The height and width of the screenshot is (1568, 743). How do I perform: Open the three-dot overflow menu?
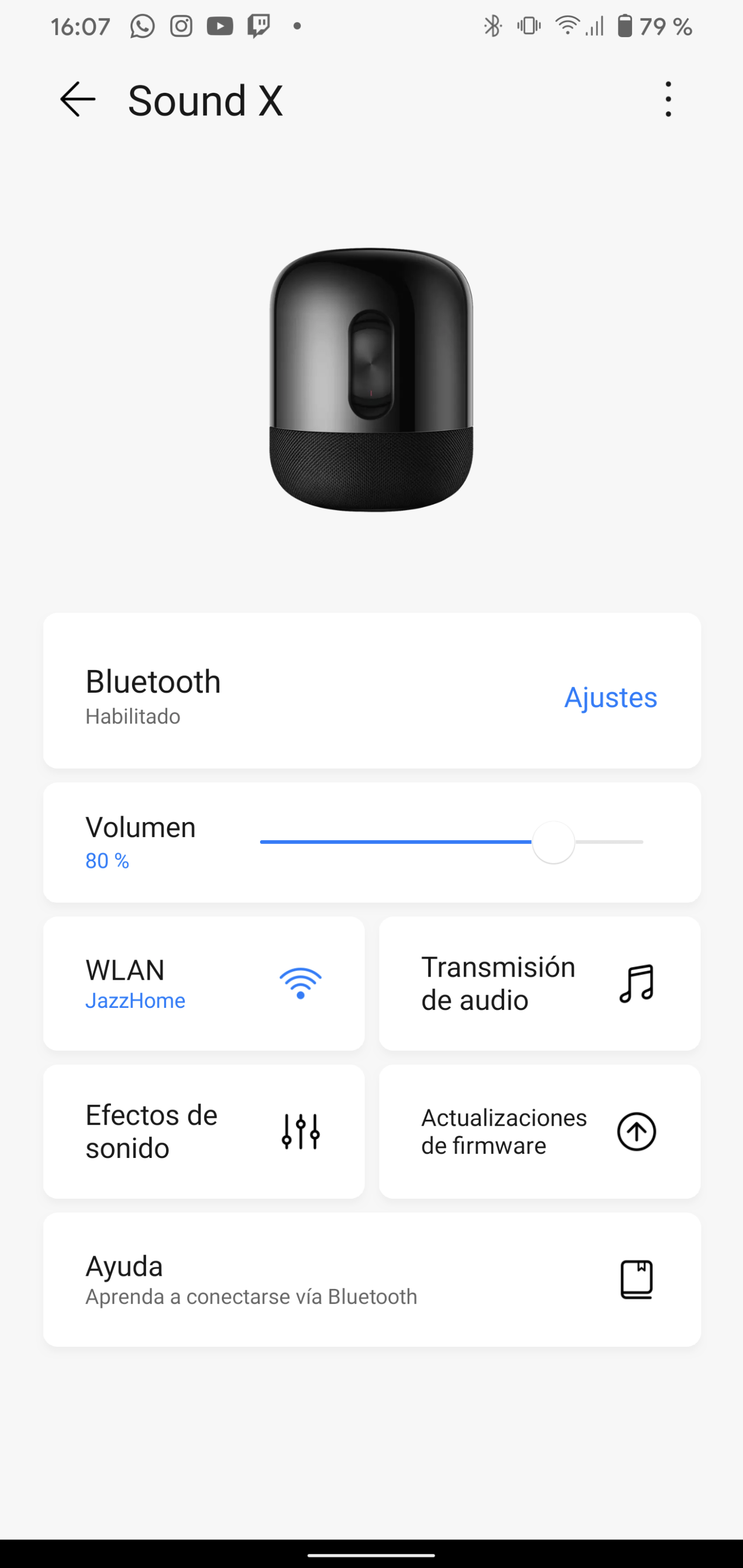[x=668, y=99]
